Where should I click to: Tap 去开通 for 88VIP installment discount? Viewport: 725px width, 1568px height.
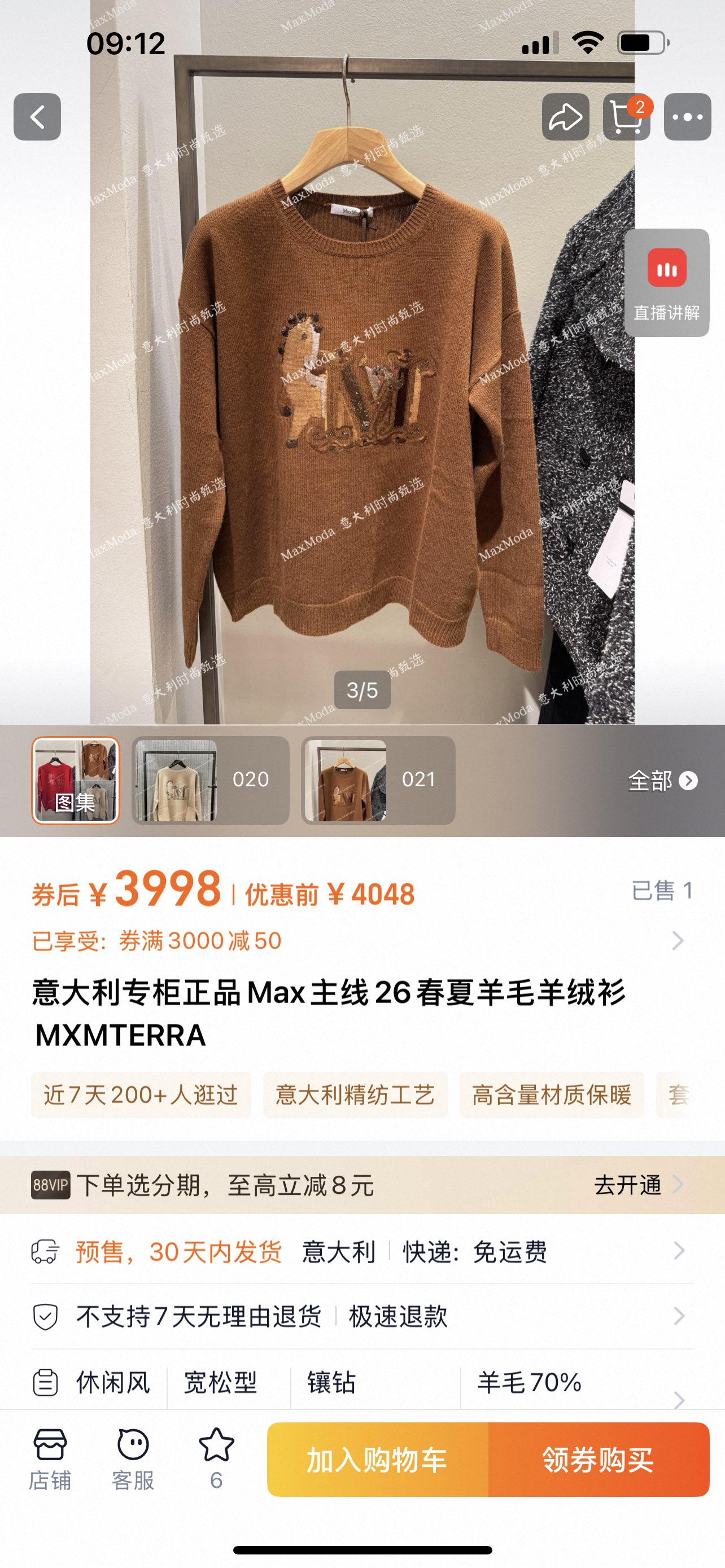[637, 1185]
